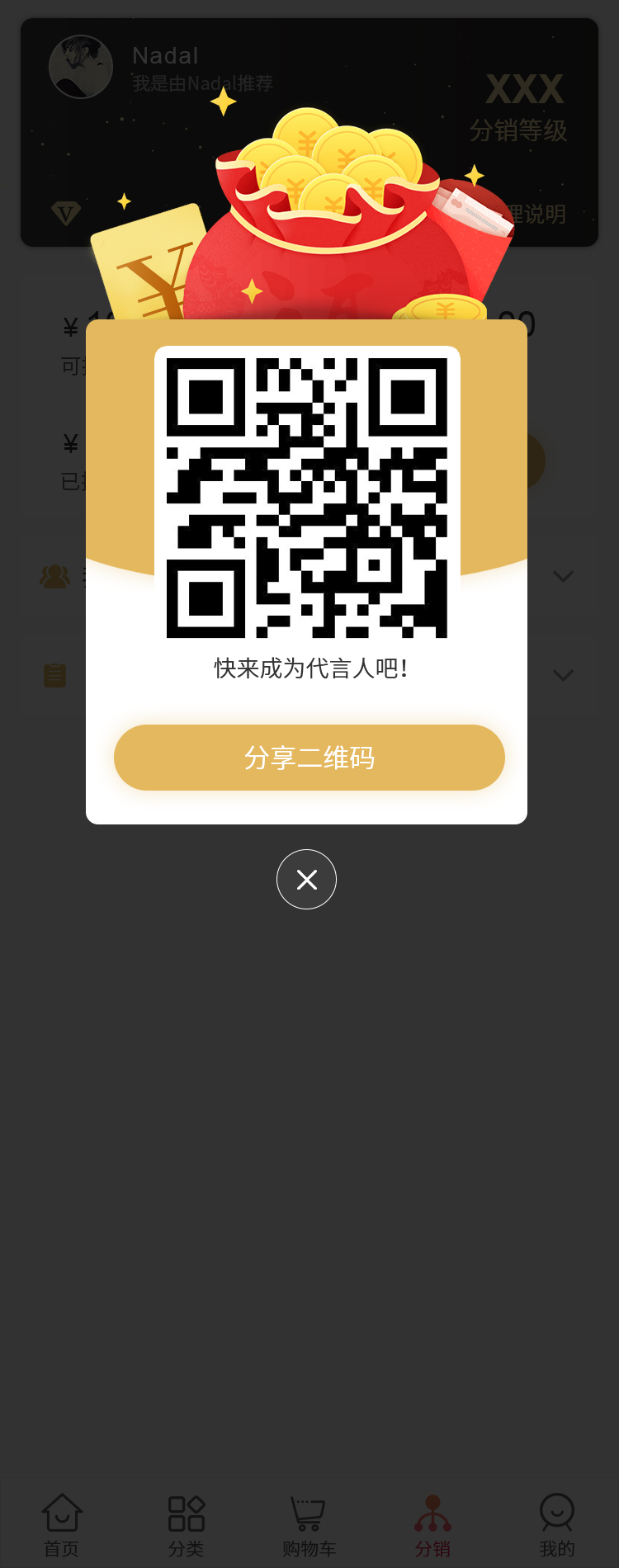This screenshot has height=1568, width=619.
Task: Tap the 分享二维码 button
Action: (x=309, y=758)
